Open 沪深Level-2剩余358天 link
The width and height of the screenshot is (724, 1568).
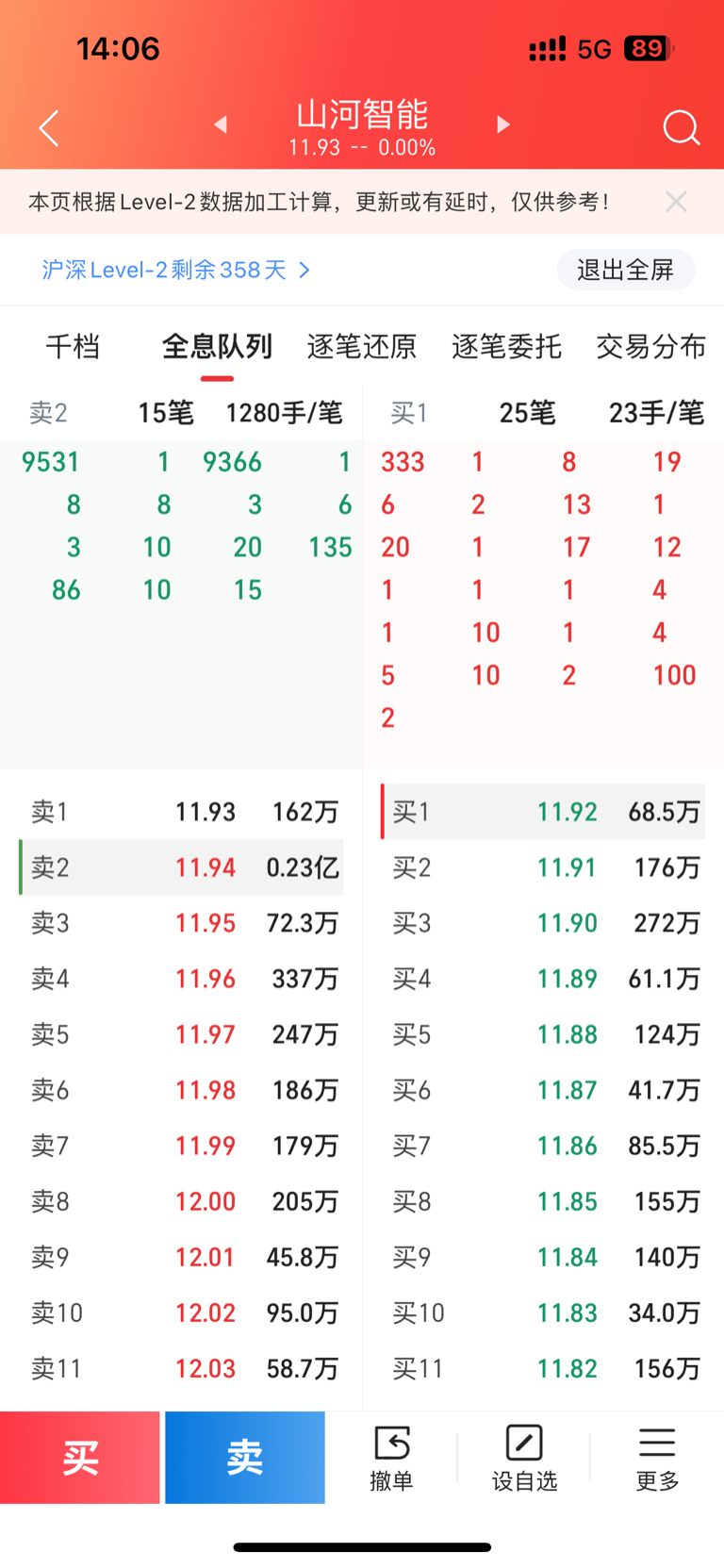coord(176,270)
